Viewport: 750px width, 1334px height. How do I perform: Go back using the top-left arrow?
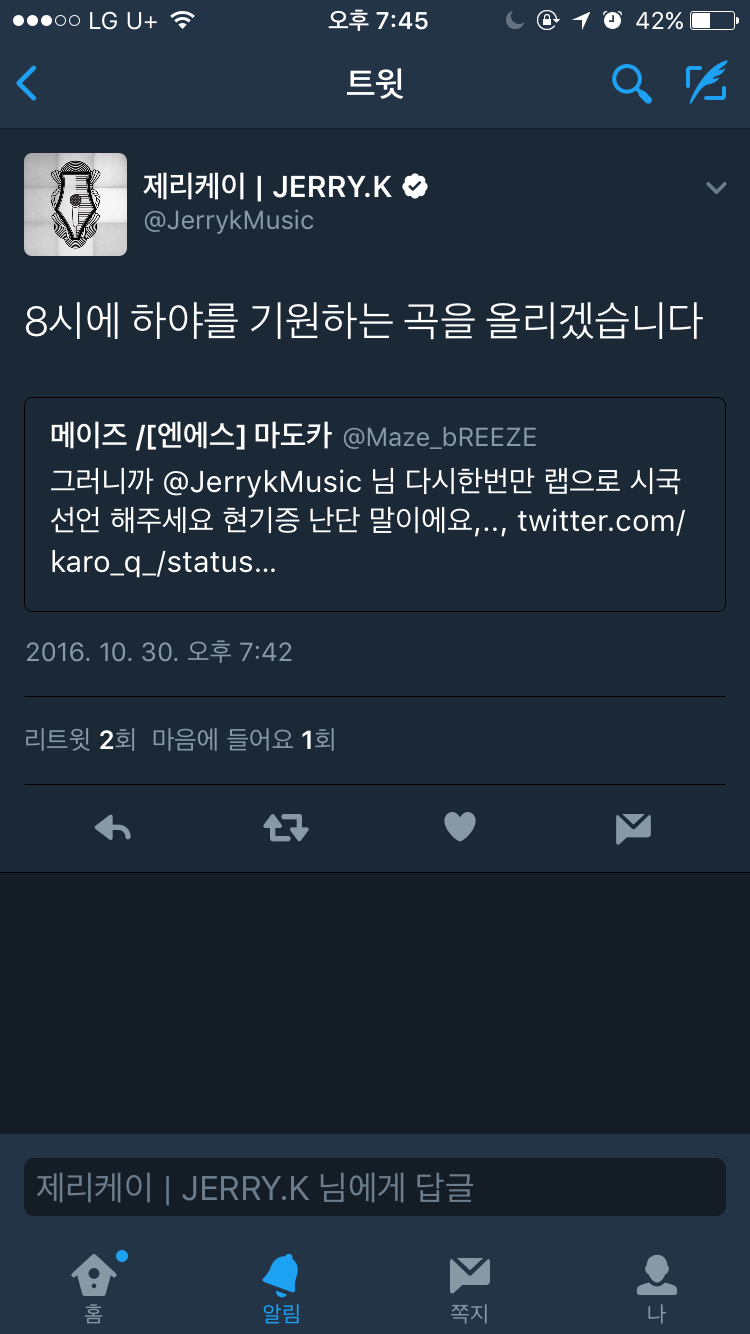[28, 84]
